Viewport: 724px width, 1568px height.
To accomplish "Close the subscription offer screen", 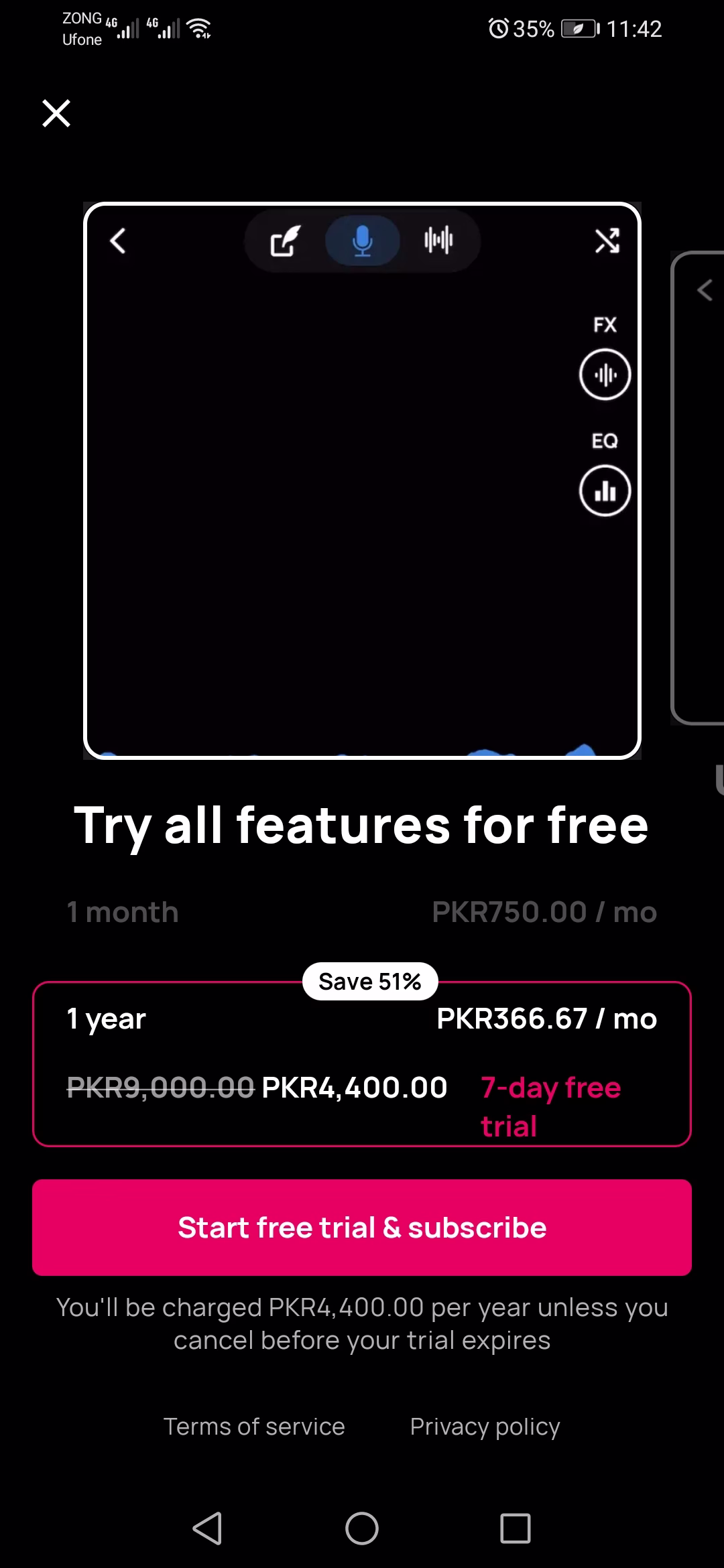I will pos(56,113).
